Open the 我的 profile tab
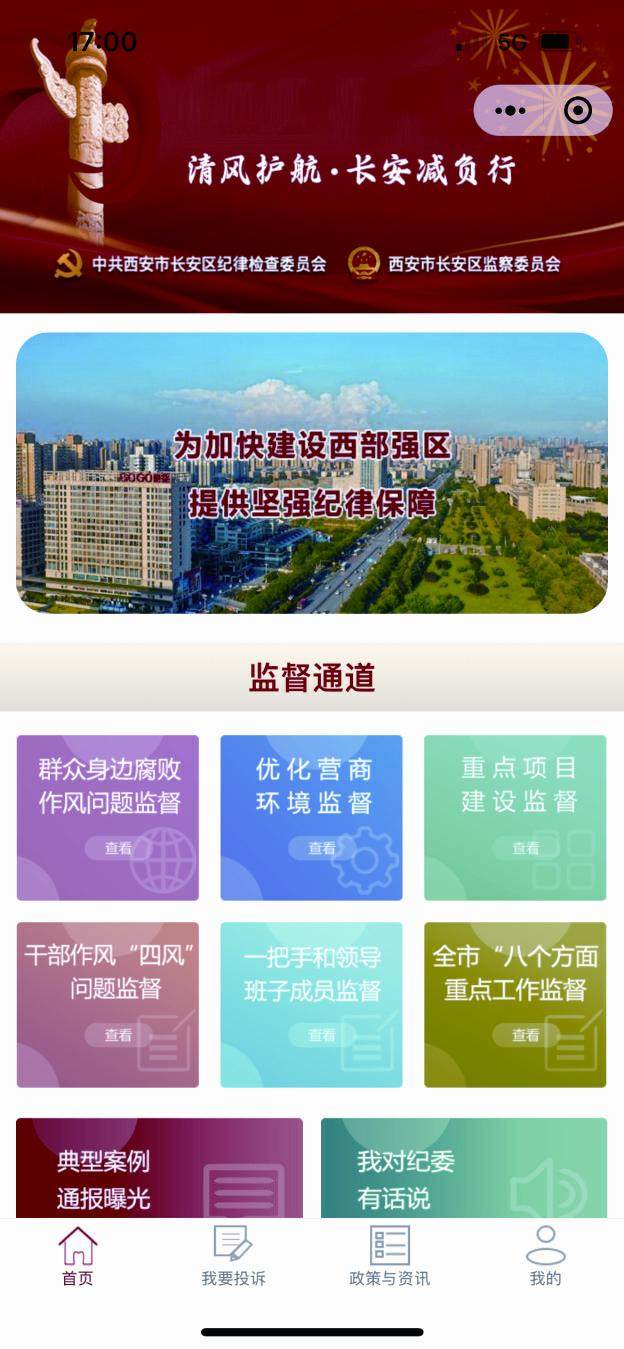The height and width of the screenshot is (1349, 624). 545,1257
